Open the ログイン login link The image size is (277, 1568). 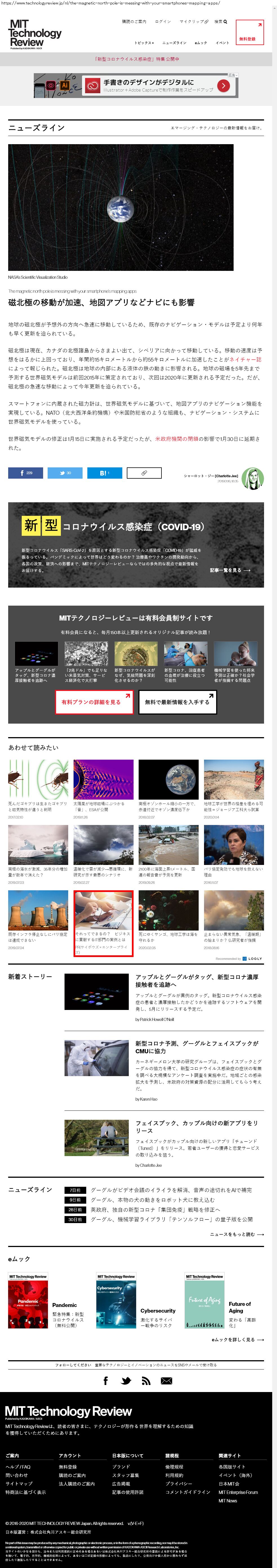point(163,22)
